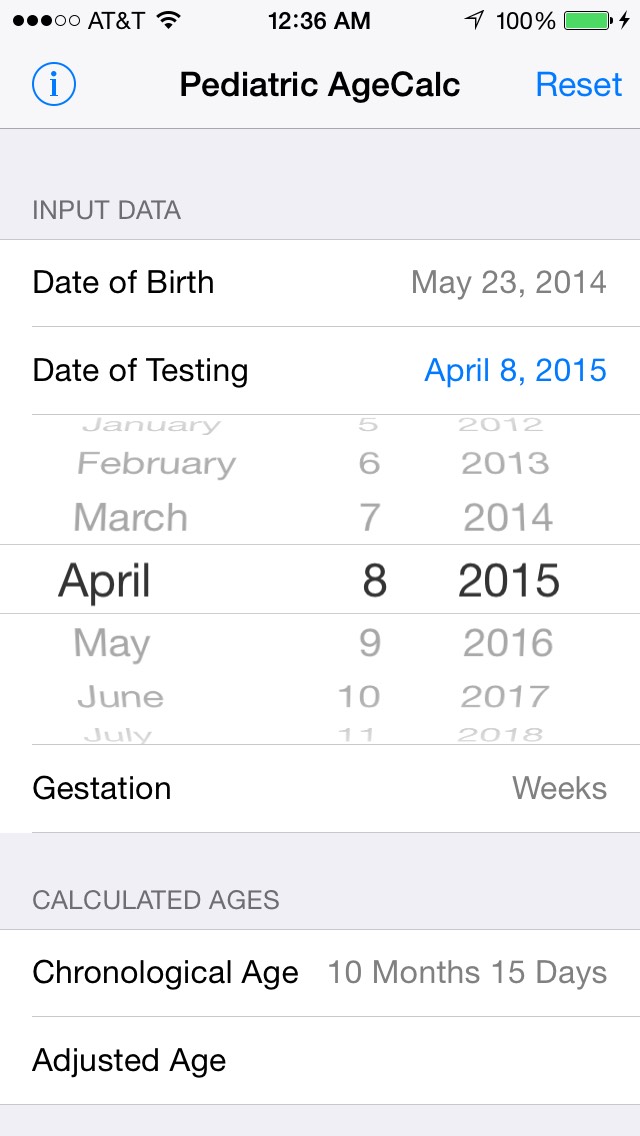
Task: Choose year 2016 in the picker
Action: click(x=508, y=643)
